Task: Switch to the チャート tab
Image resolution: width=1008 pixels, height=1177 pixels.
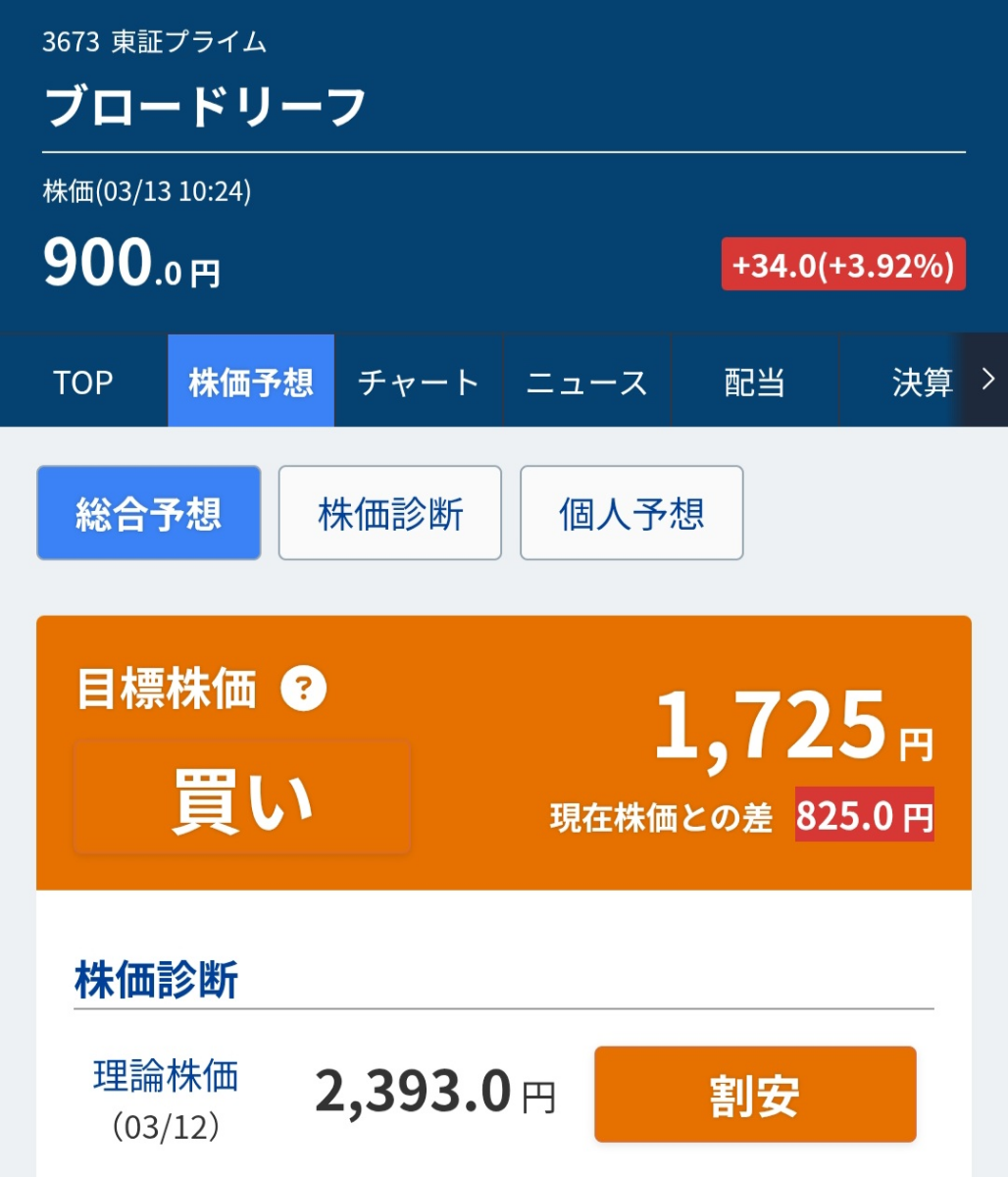Action: coord(418,381)
